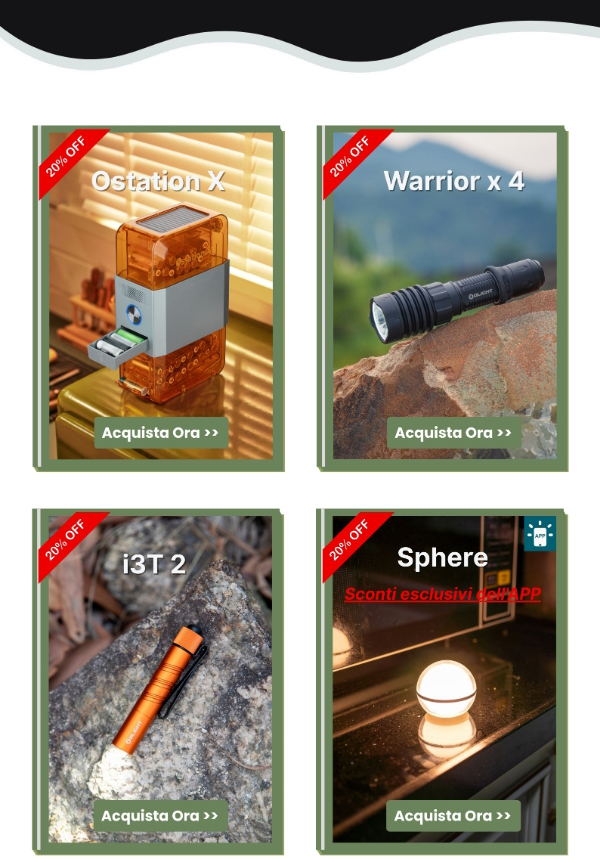Open the Sconti esclusivi dell'APP link

coord(443,594)
